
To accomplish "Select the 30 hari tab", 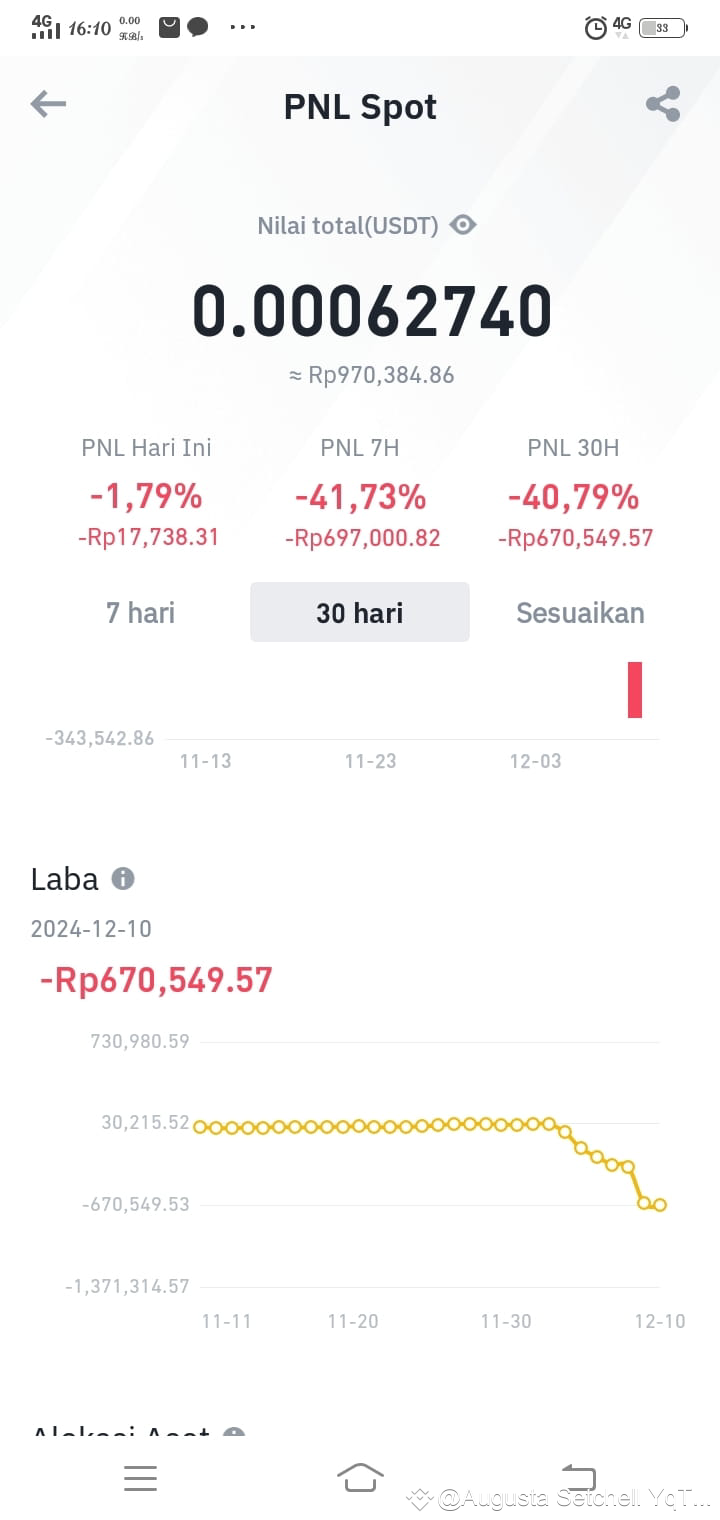I will click(359, 612).
